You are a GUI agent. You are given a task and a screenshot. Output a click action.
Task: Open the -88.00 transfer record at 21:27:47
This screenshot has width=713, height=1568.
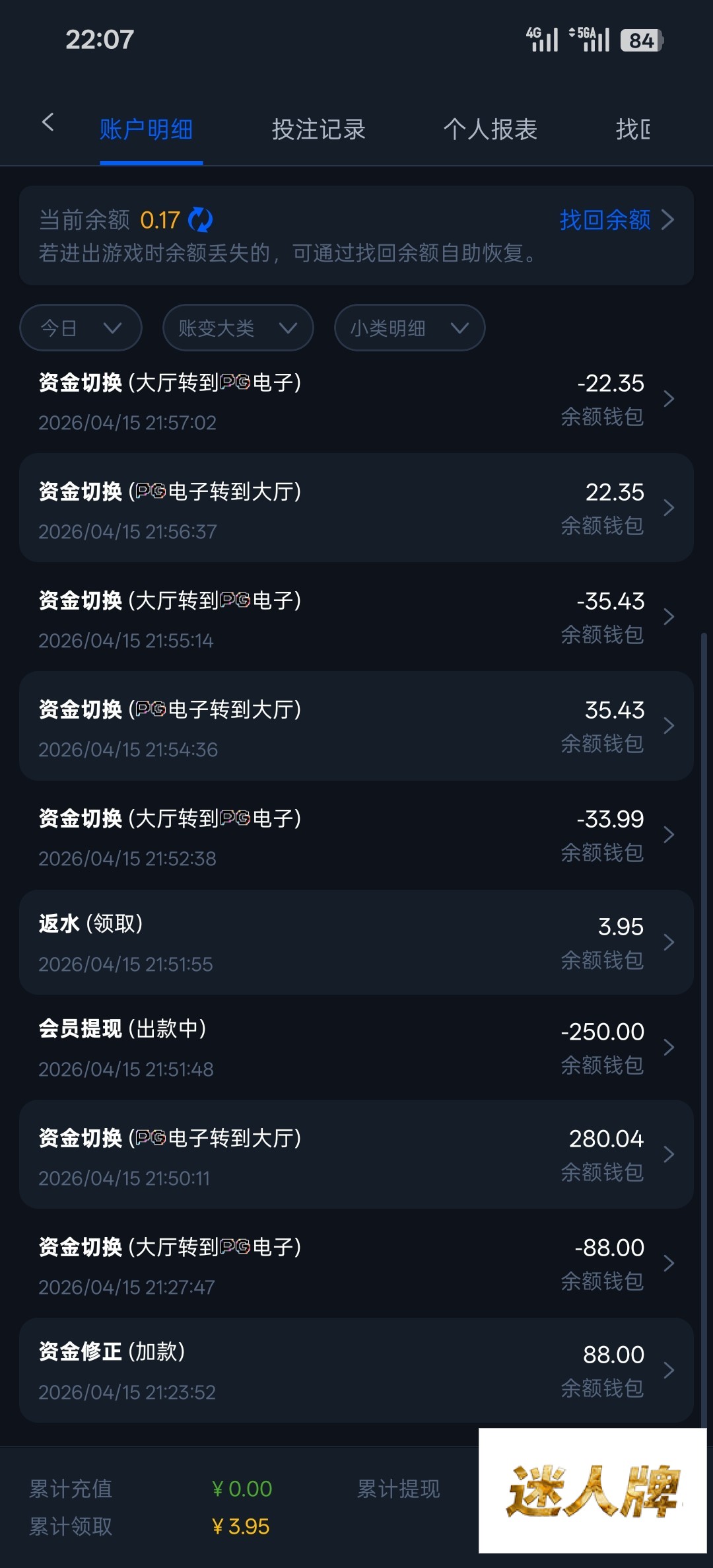(356, 1264)
